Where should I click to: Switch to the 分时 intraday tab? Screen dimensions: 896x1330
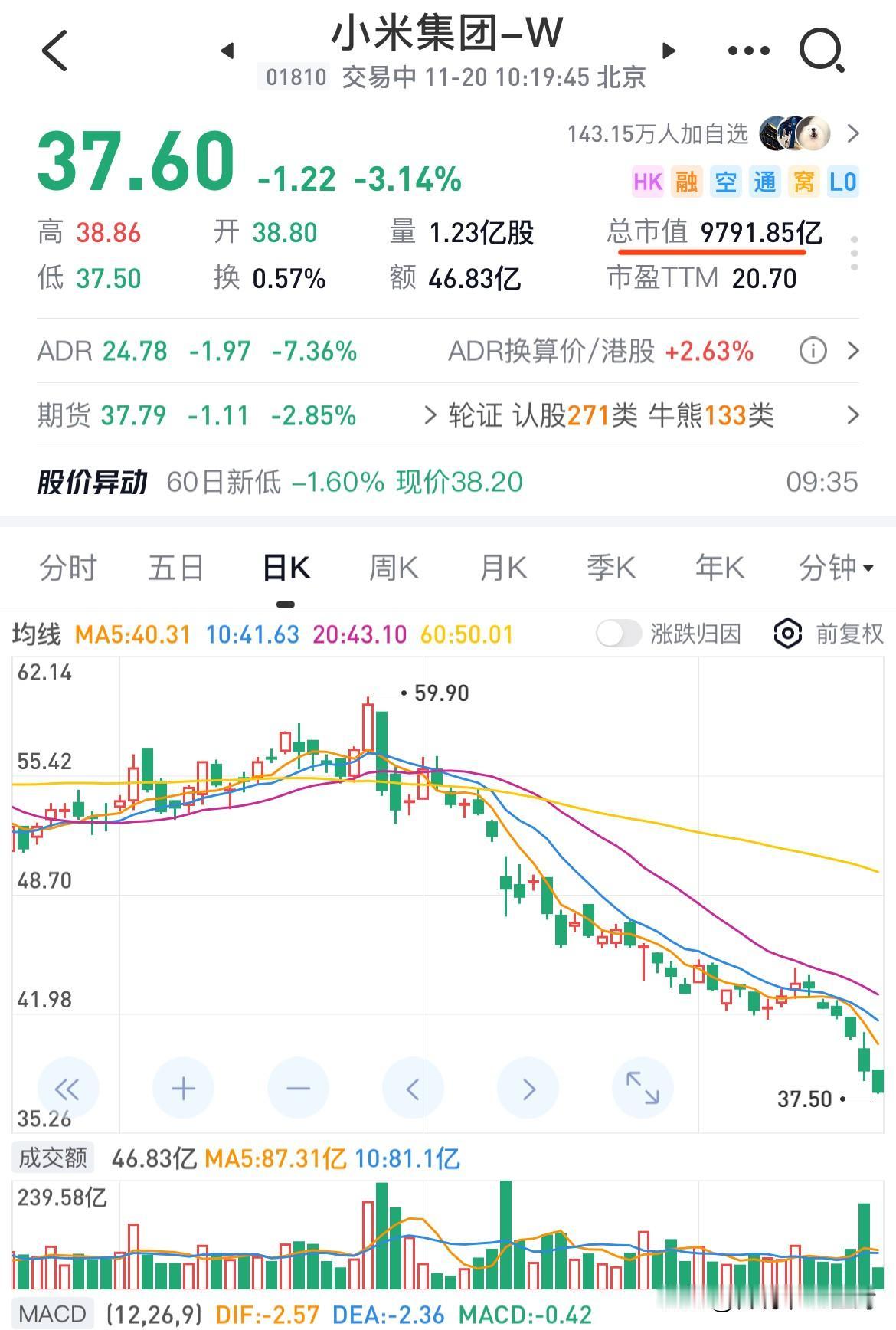pos(67,568)
